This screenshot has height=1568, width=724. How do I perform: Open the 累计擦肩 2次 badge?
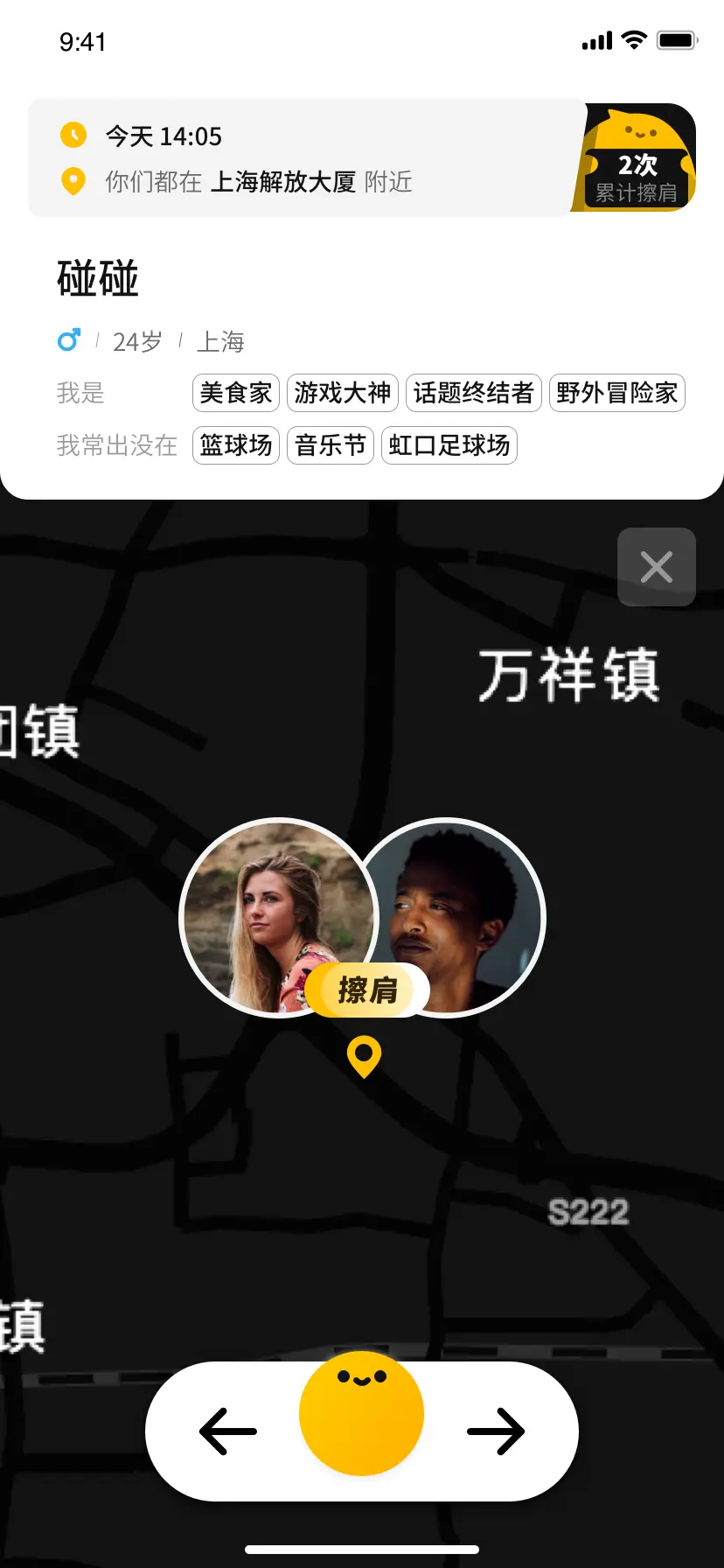(637, 159)
